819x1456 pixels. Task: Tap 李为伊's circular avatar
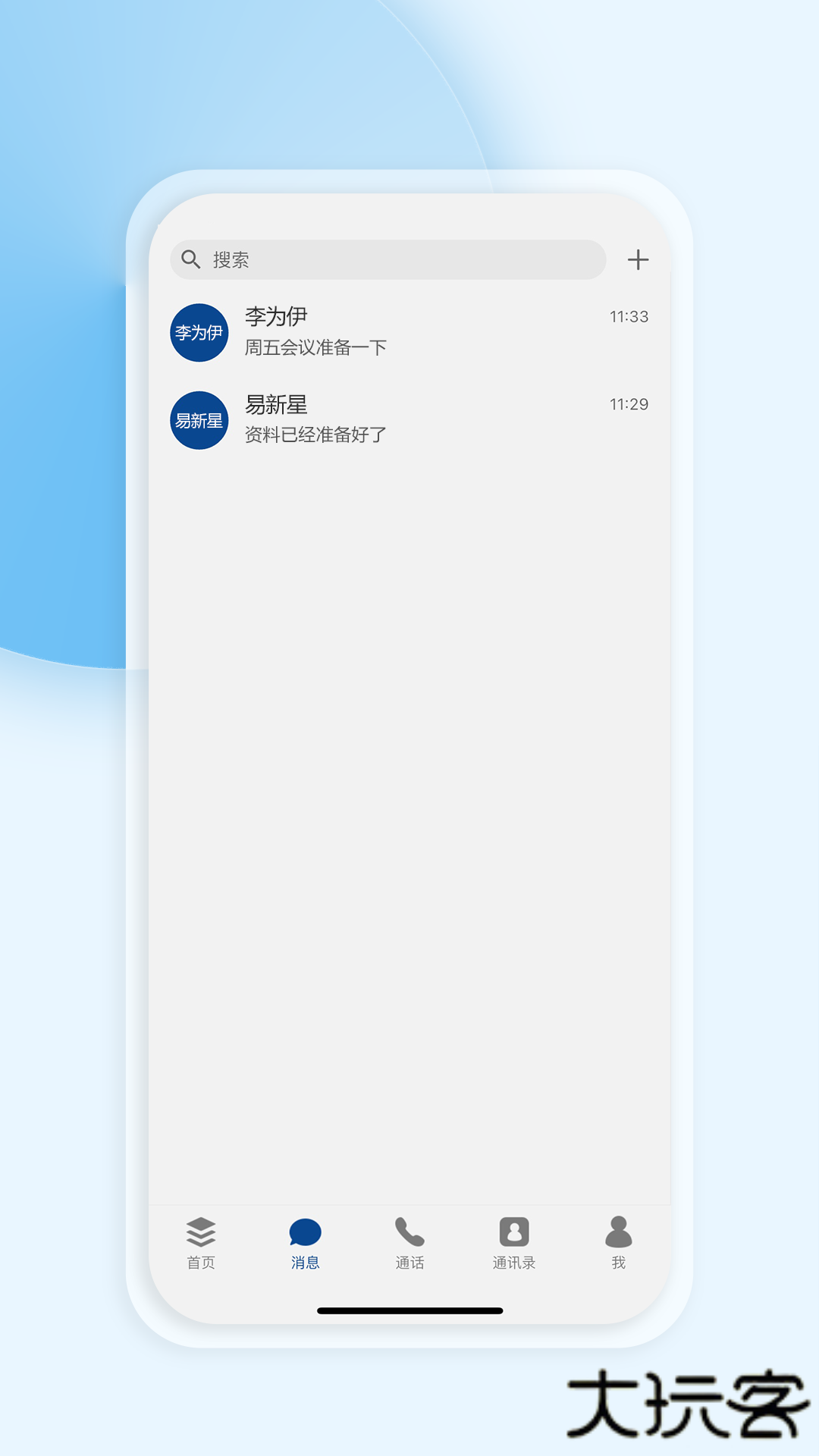(199, 332)
